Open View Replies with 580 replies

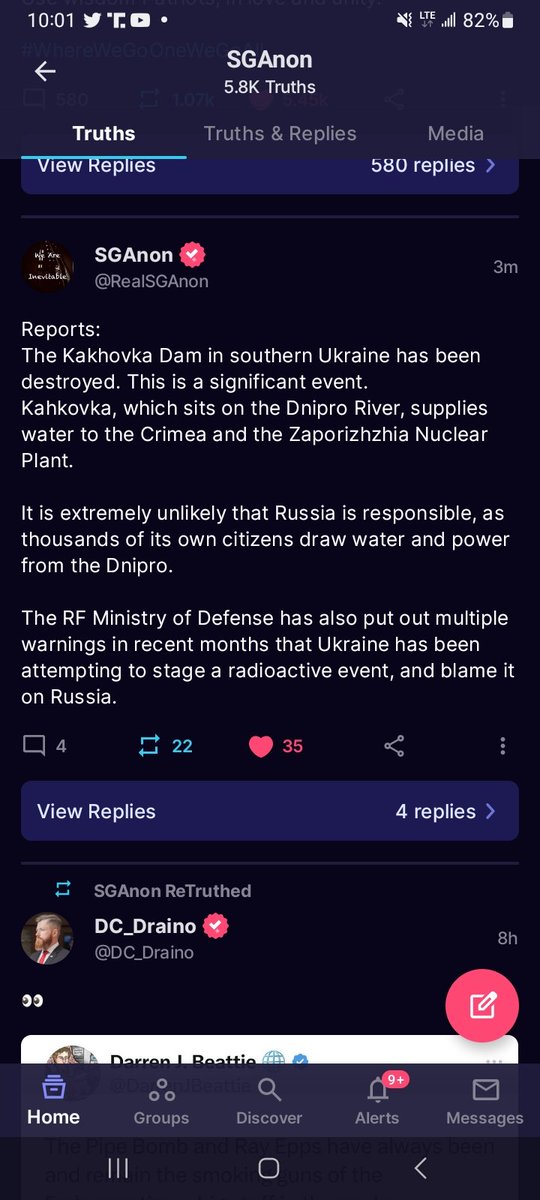pyautogui.click(x=270, y=166)
